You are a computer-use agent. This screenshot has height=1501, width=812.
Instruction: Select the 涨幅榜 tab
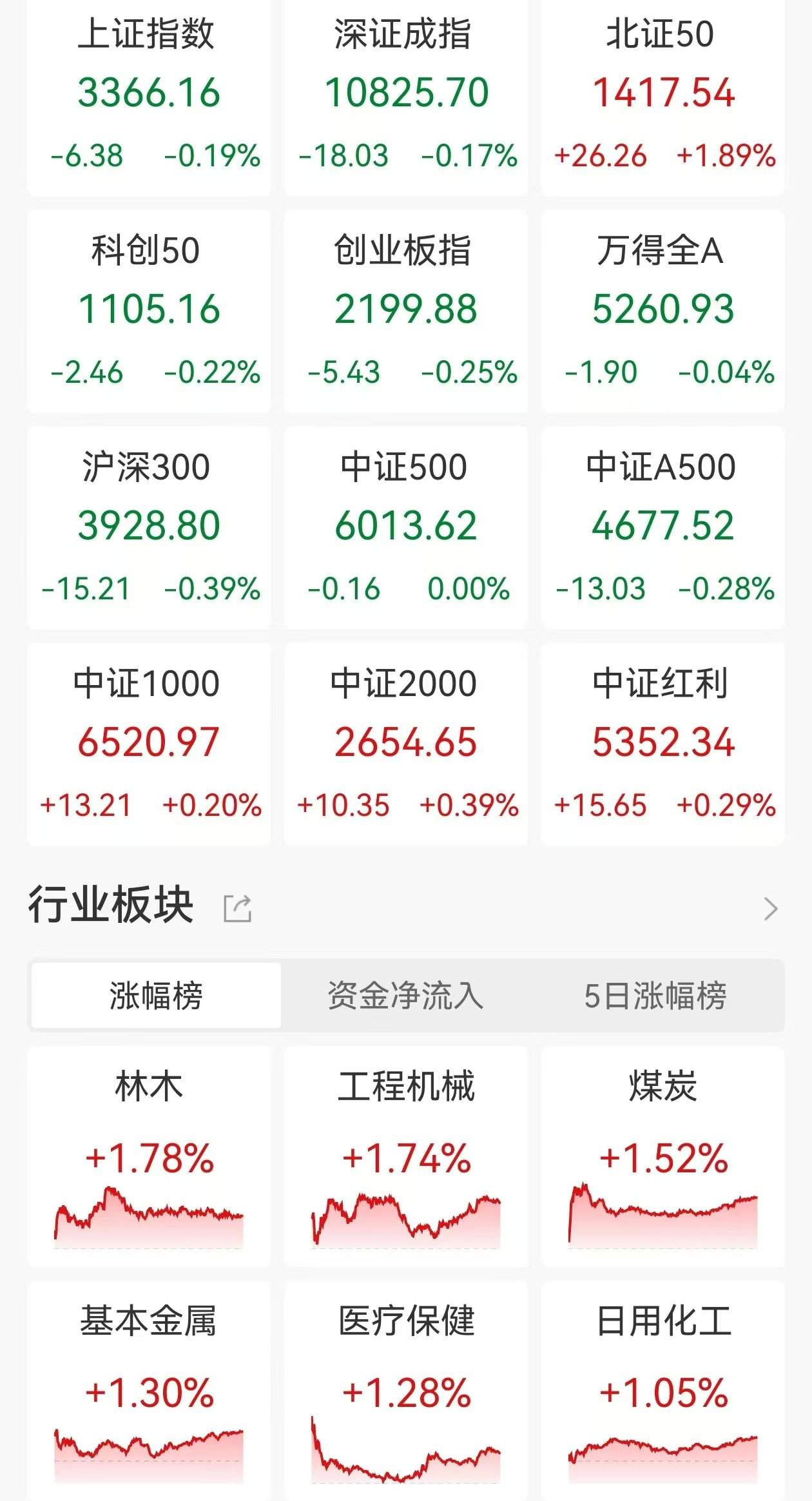(x=156, y=995)
